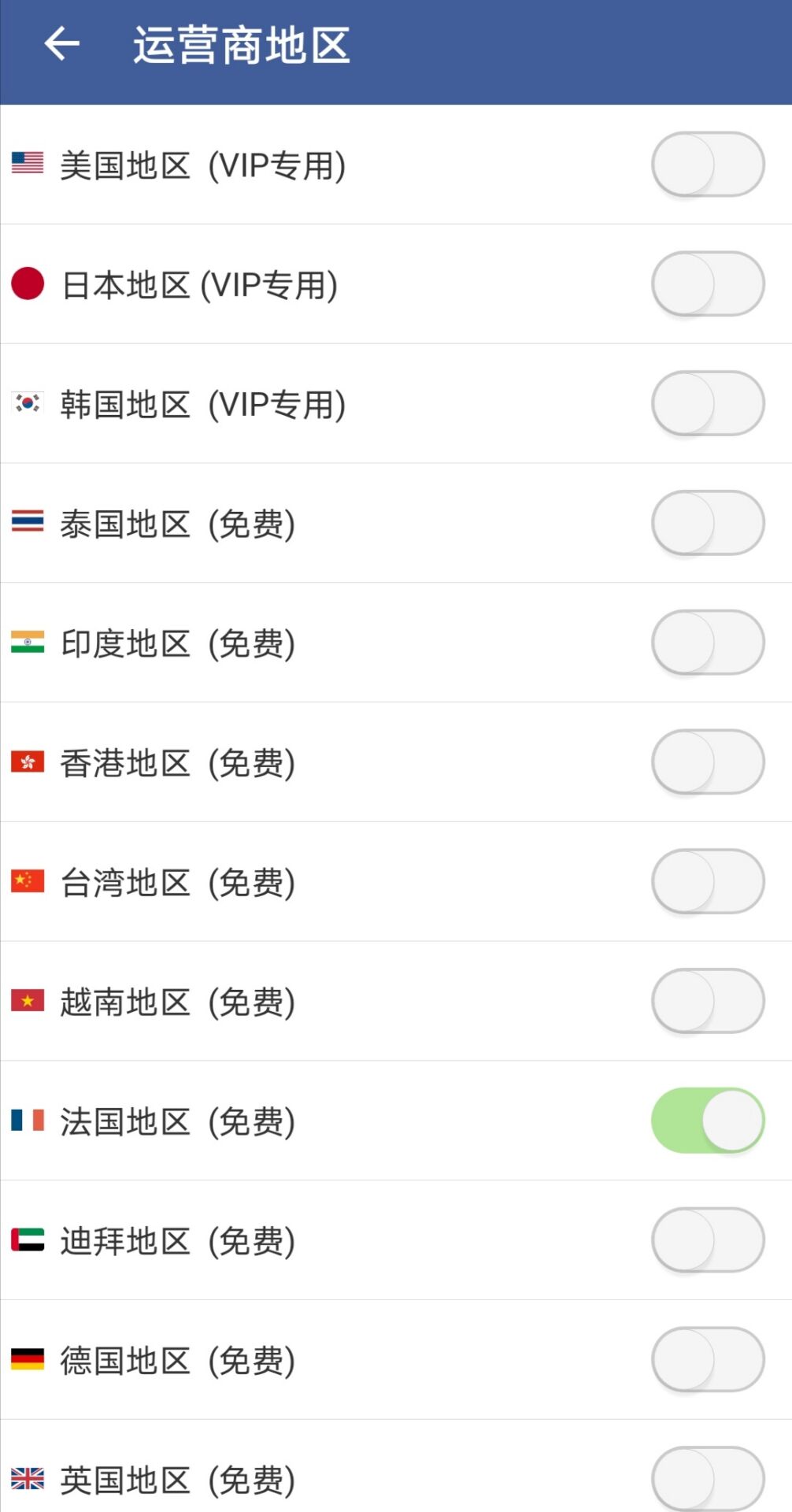Click the American flag icon
792x1512 pixels.
coord(27,163)
